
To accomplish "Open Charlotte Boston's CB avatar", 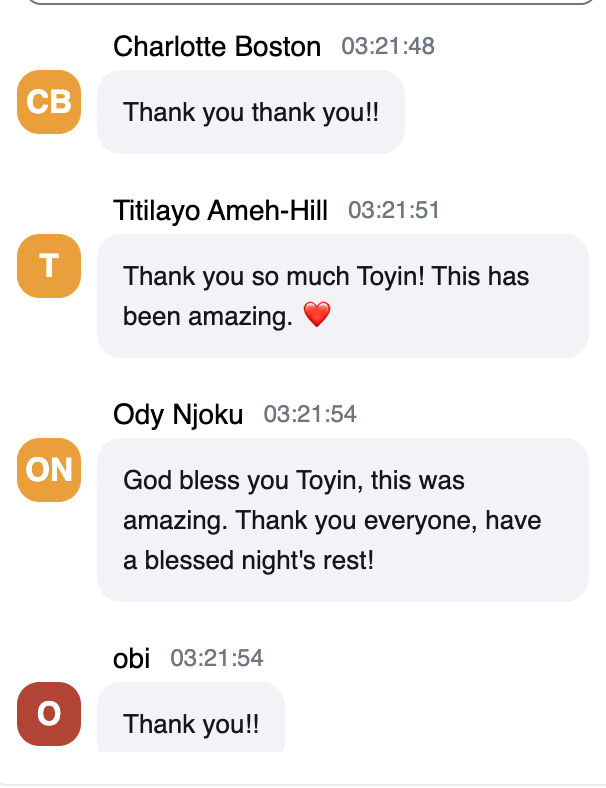I will coord(49,102).
